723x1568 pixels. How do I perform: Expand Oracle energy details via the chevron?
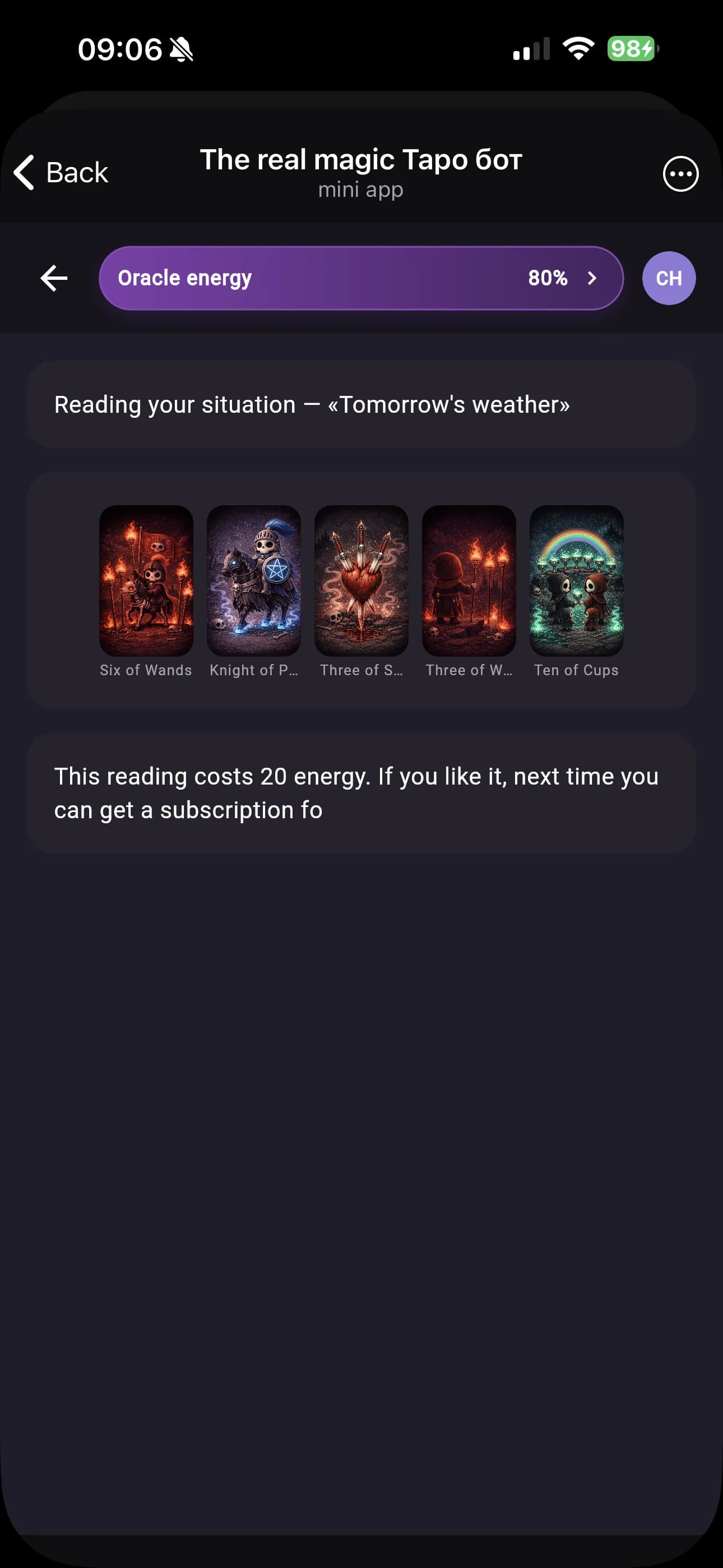[591, 278]
